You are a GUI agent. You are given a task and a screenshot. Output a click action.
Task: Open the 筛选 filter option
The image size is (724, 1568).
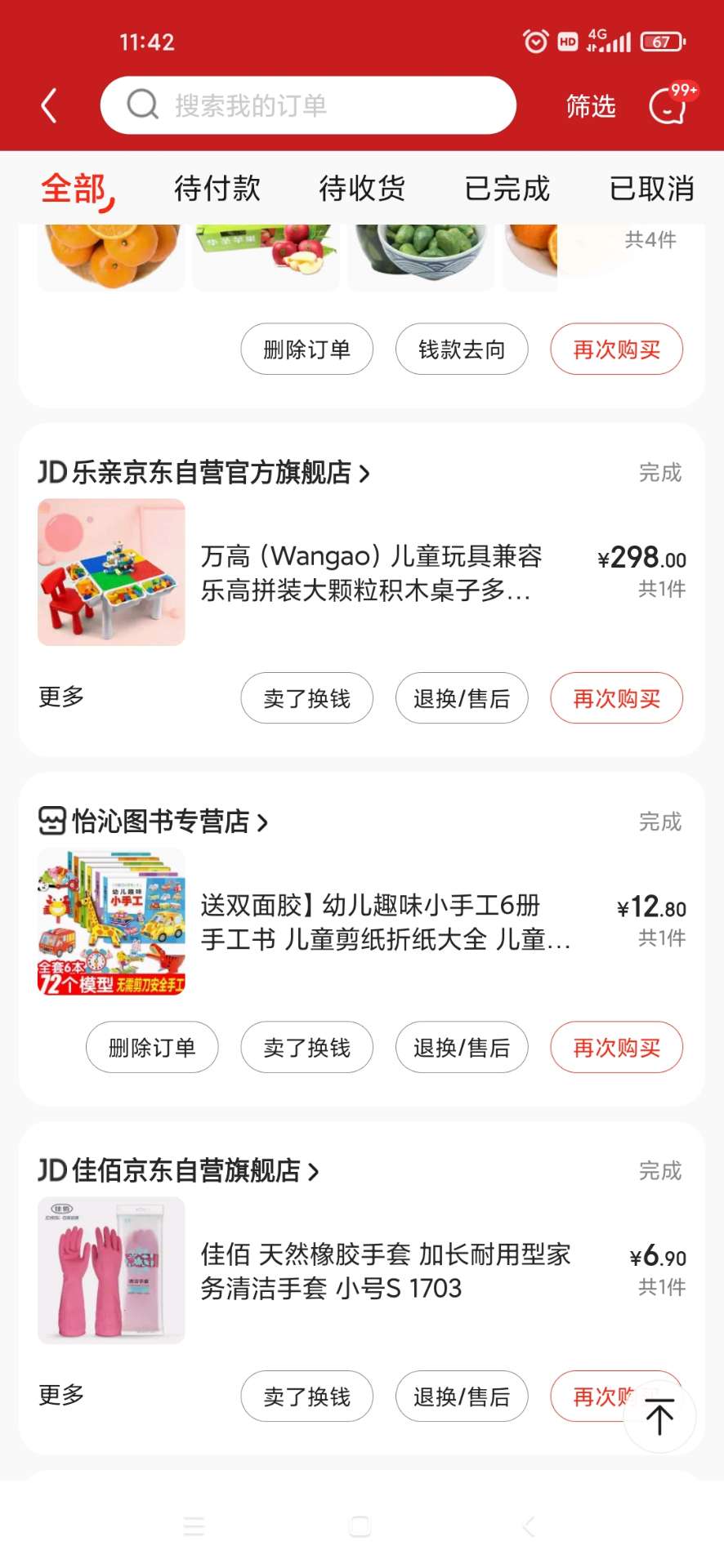(590, 106)
